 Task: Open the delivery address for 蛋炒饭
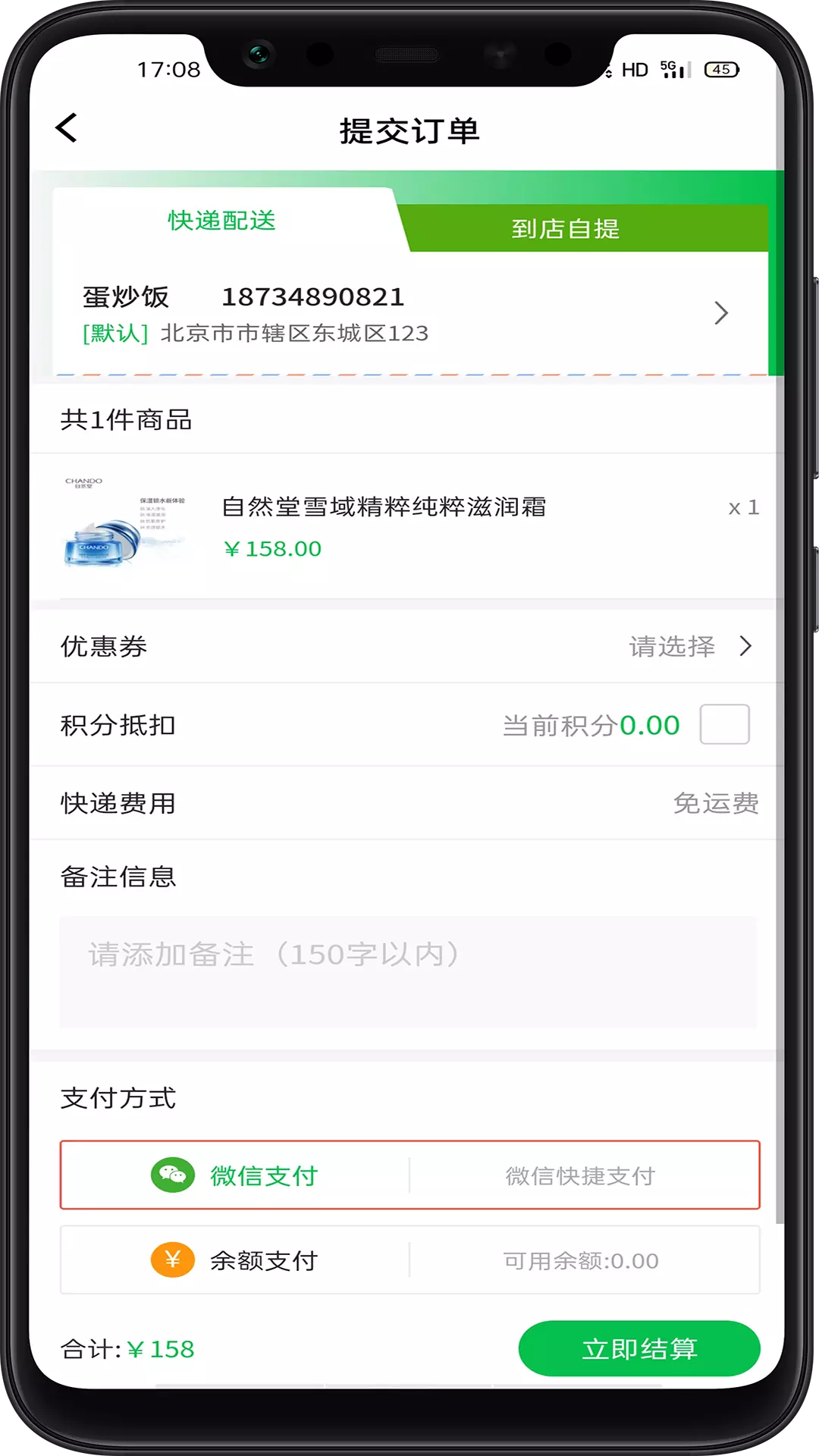click(x=410, y=314)
